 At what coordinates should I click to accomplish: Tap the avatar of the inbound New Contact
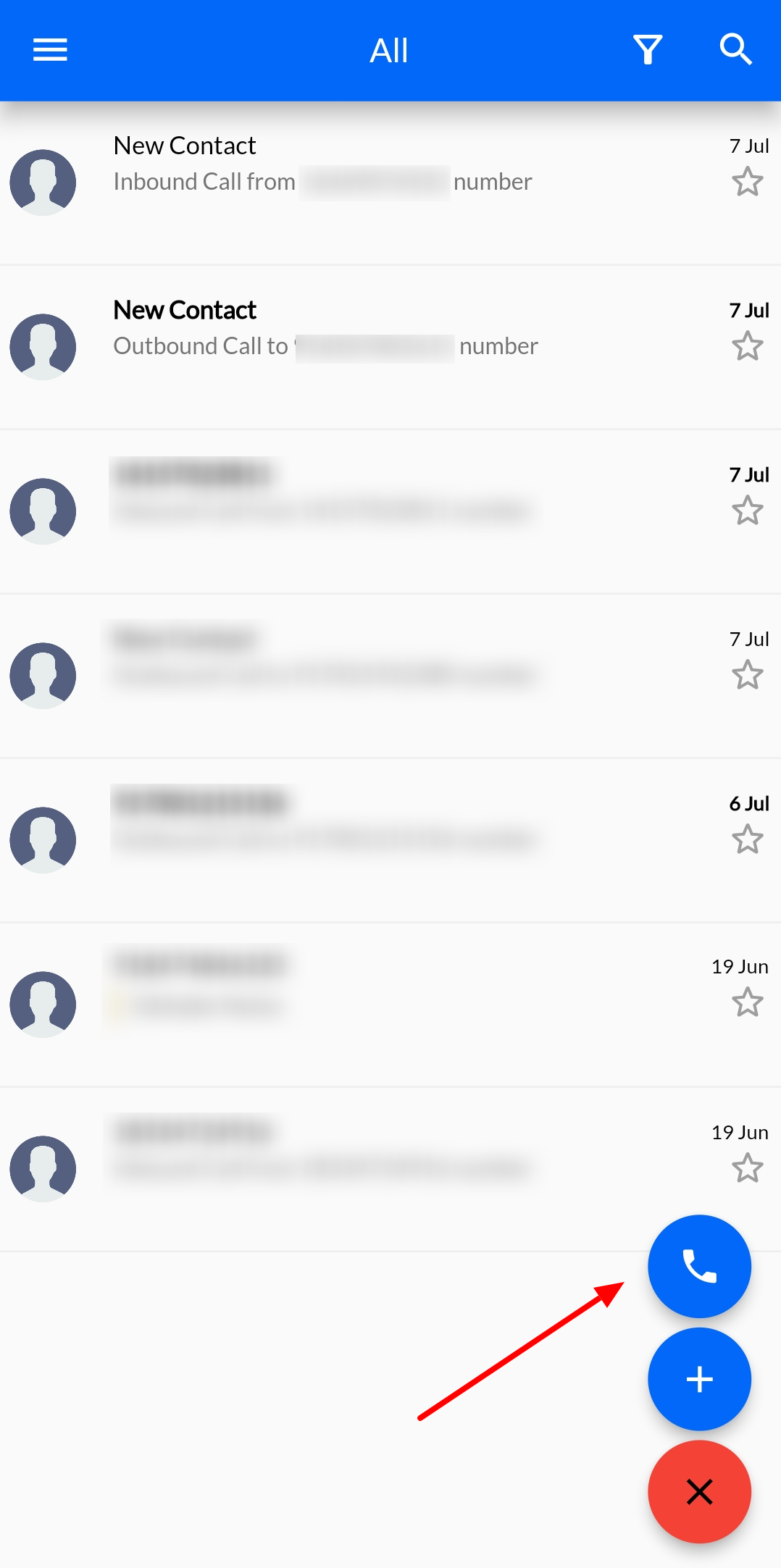point(43,182)
